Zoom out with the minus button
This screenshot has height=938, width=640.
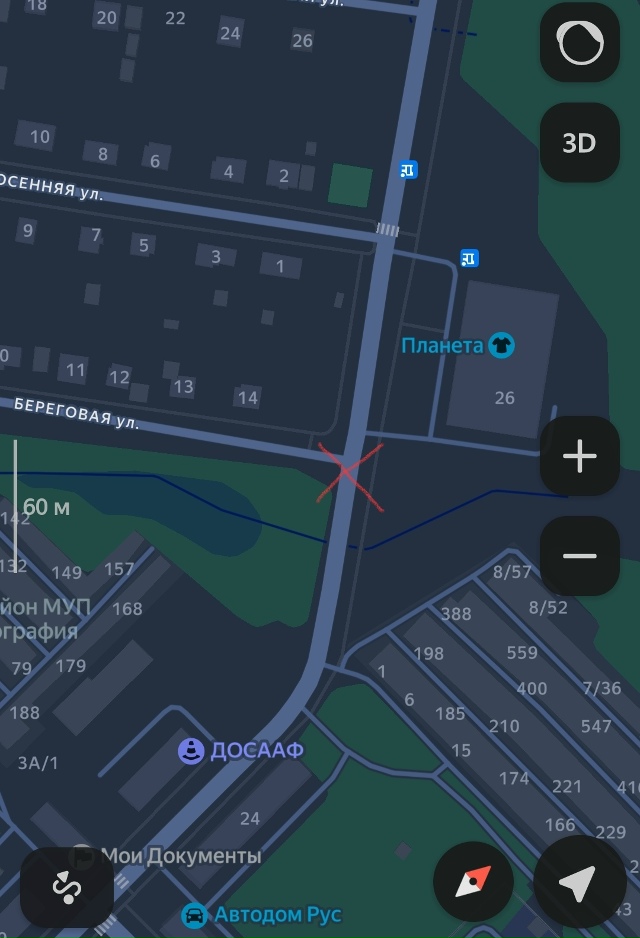(580, 556)
